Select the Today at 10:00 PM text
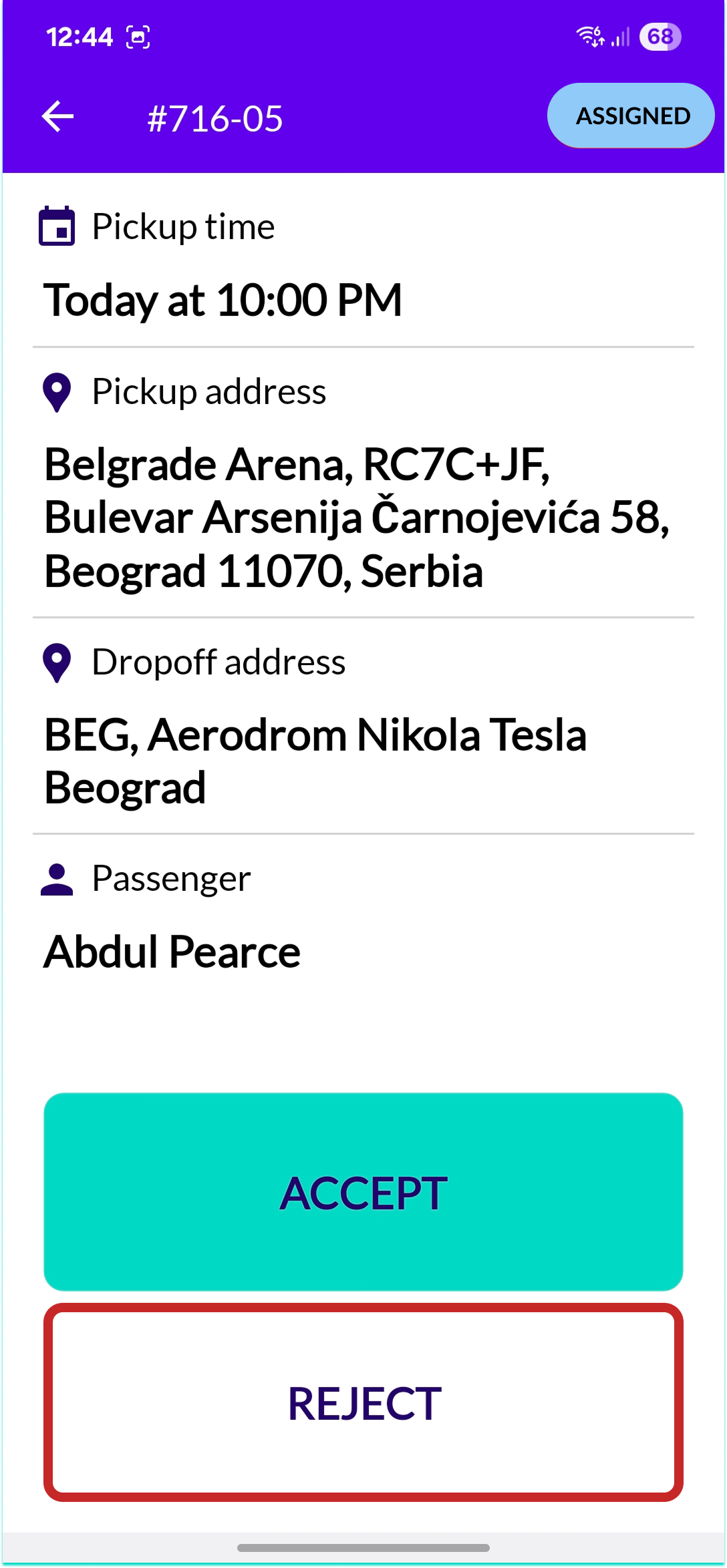 224,301
